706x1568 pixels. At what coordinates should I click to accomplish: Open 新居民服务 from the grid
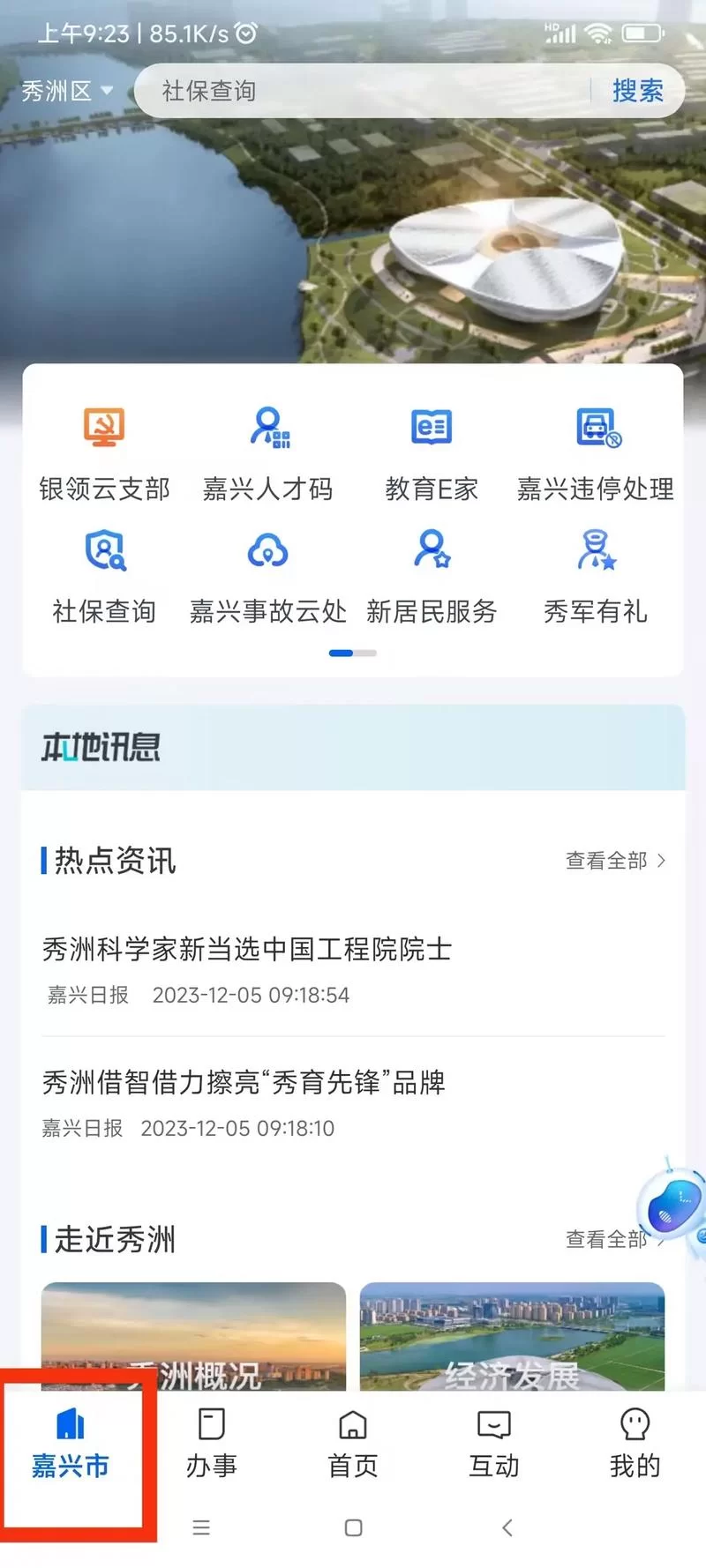[432, 575]
